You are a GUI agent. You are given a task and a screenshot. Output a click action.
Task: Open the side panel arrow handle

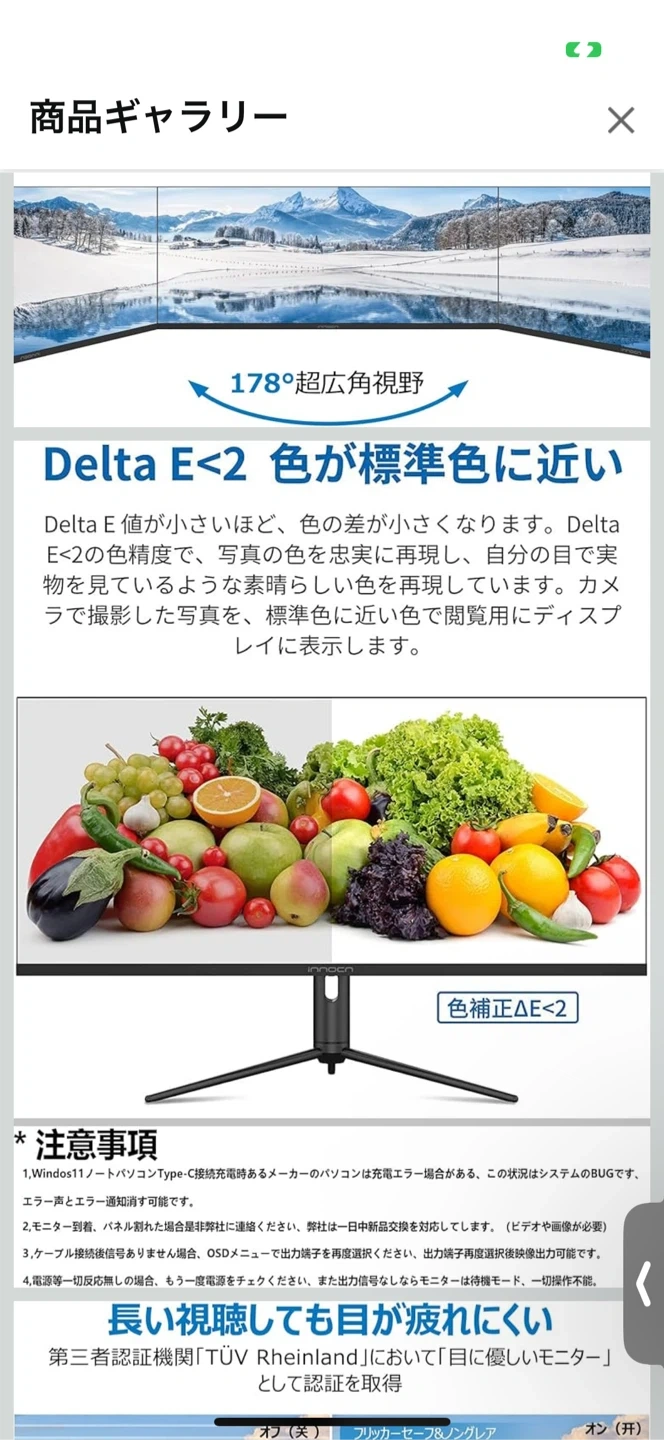(644, 1283)
